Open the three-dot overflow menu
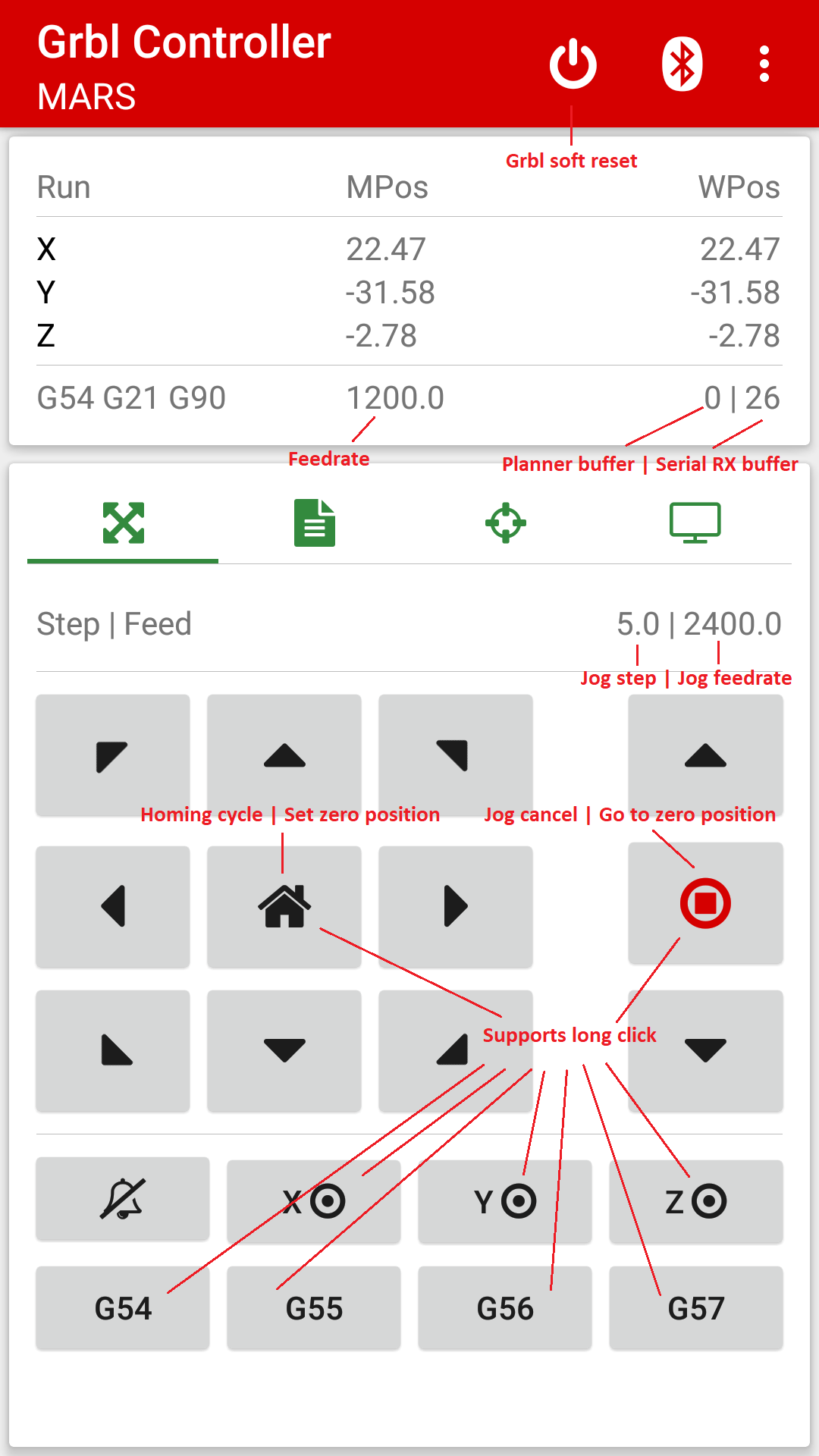The width and height of the screenshot is (819, 1456). click(x=764, y=64)
